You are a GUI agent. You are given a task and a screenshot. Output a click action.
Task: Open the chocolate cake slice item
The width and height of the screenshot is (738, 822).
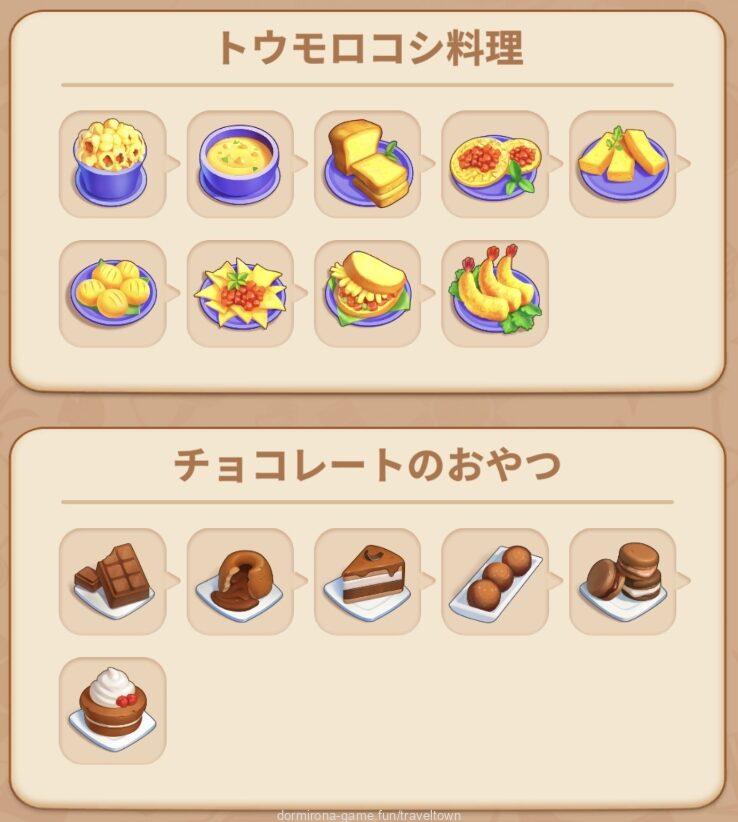(367, 581)
